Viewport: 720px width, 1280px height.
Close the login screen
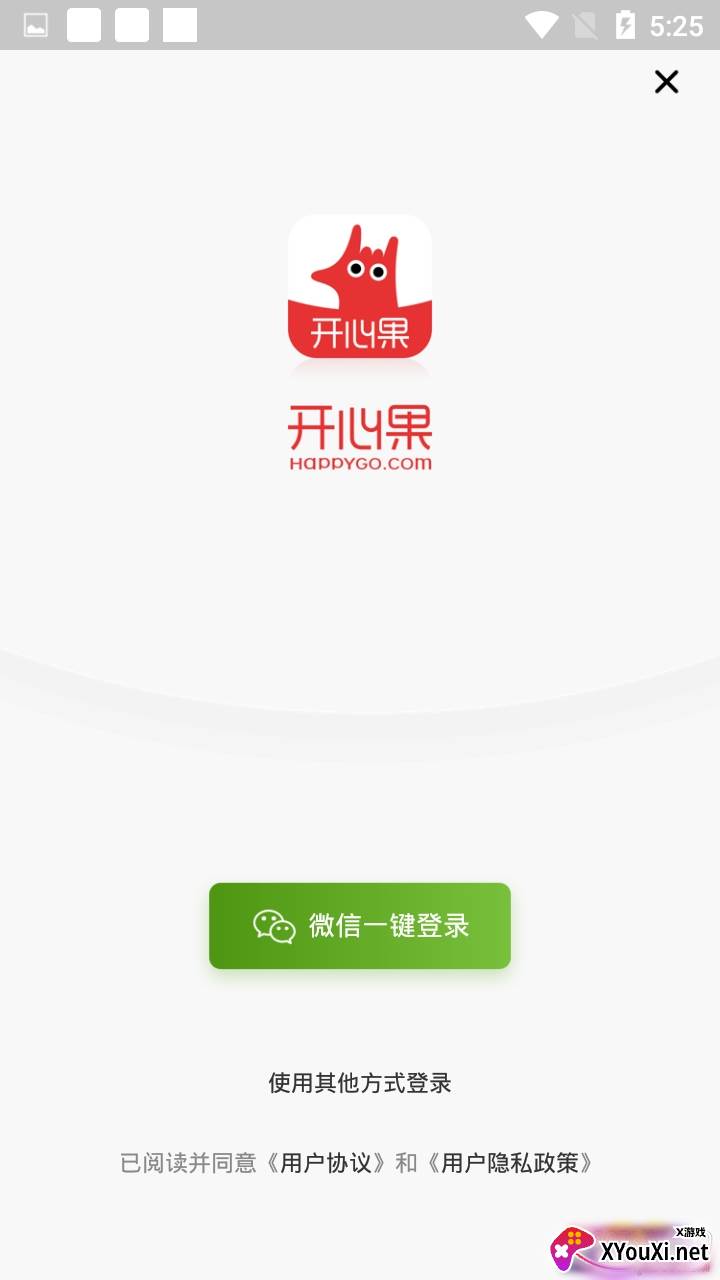[x=666, y=82]
